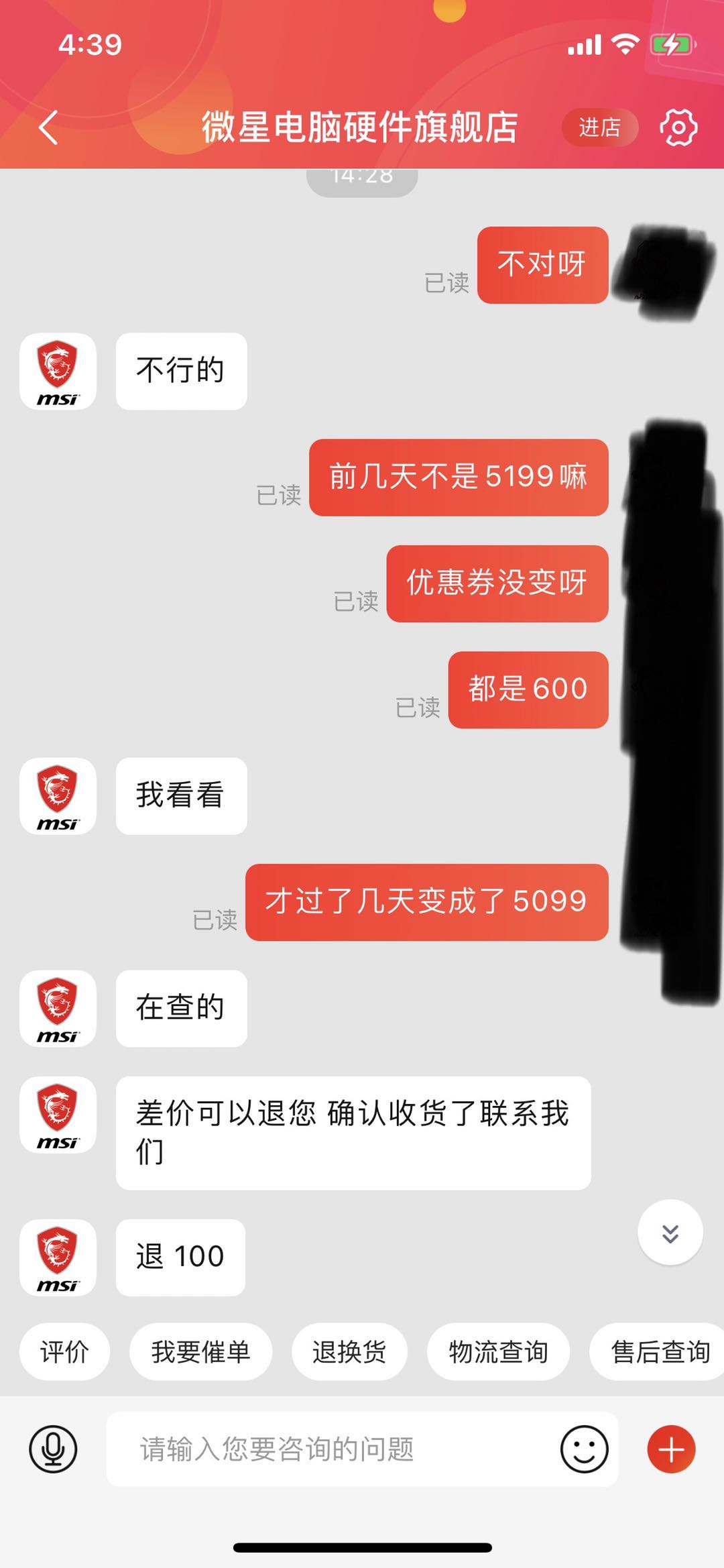Tap the 物流查询 chip

(x=498, y=1351)
